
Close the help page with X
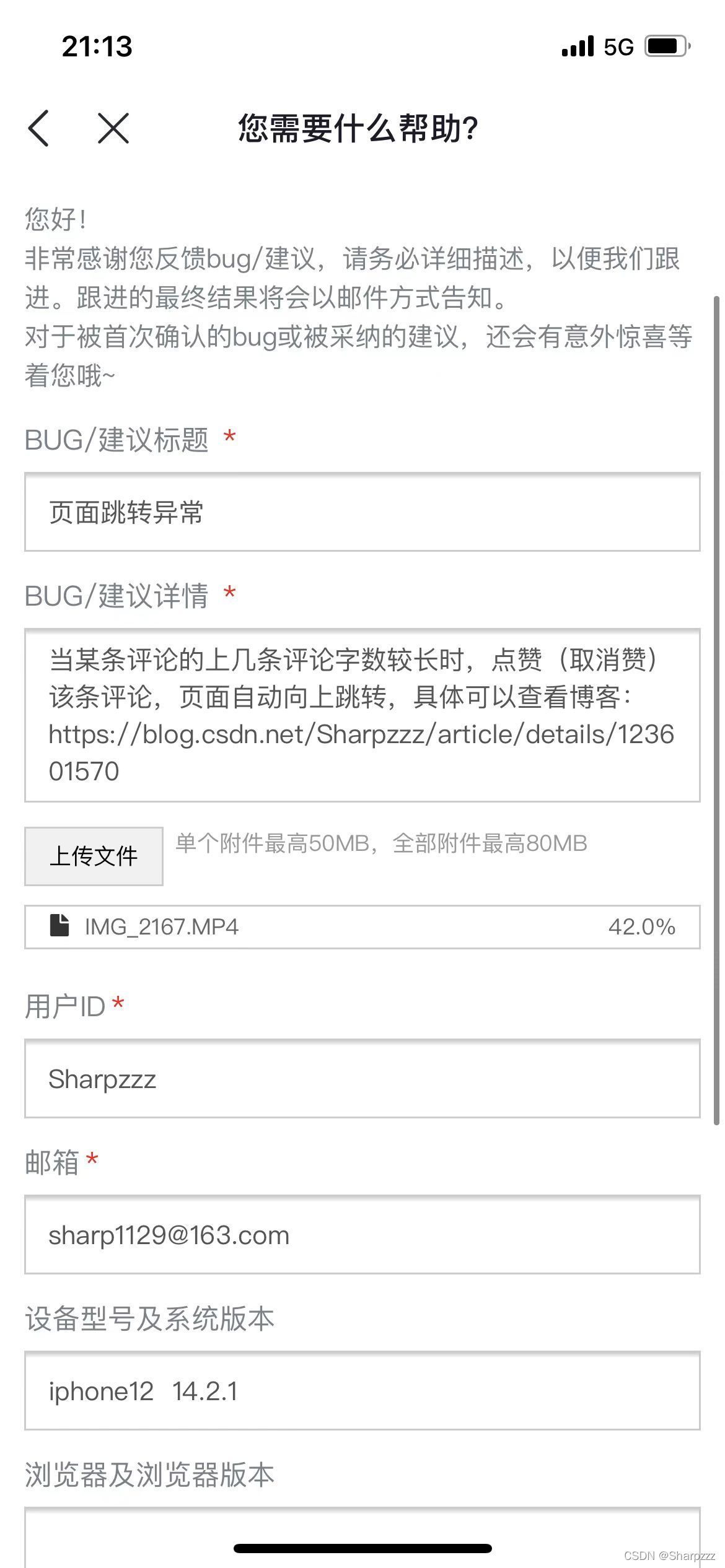click(113, 128)
